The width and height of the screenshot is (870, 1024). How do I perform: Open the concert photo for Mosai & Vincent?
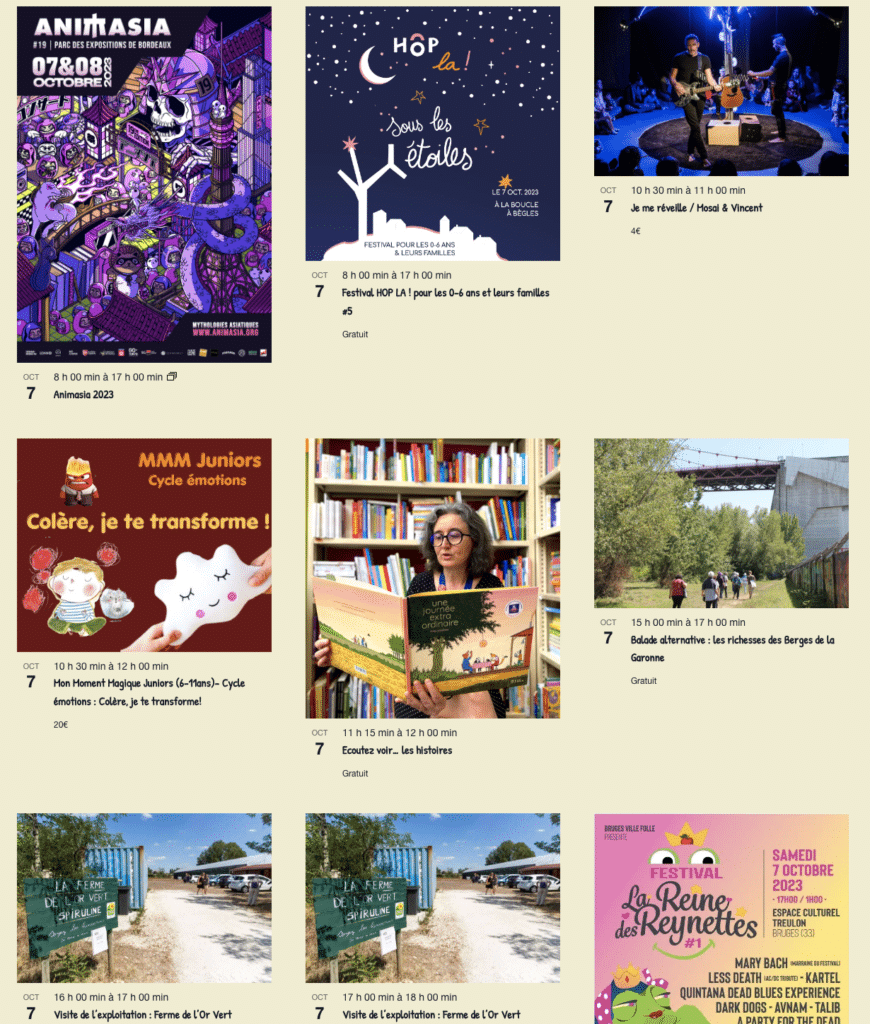[721, 91]
